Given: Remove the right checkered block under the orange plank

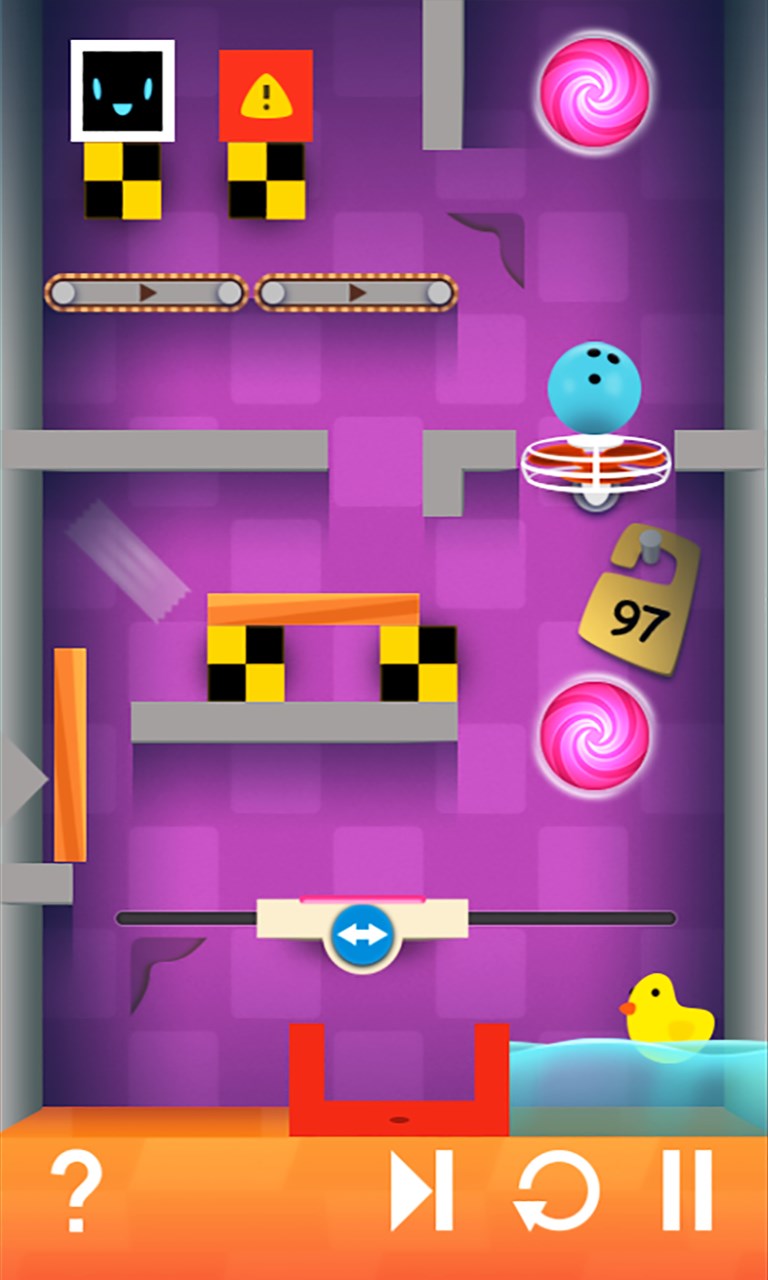Looking at the screenshot, I should coord(418,663).
